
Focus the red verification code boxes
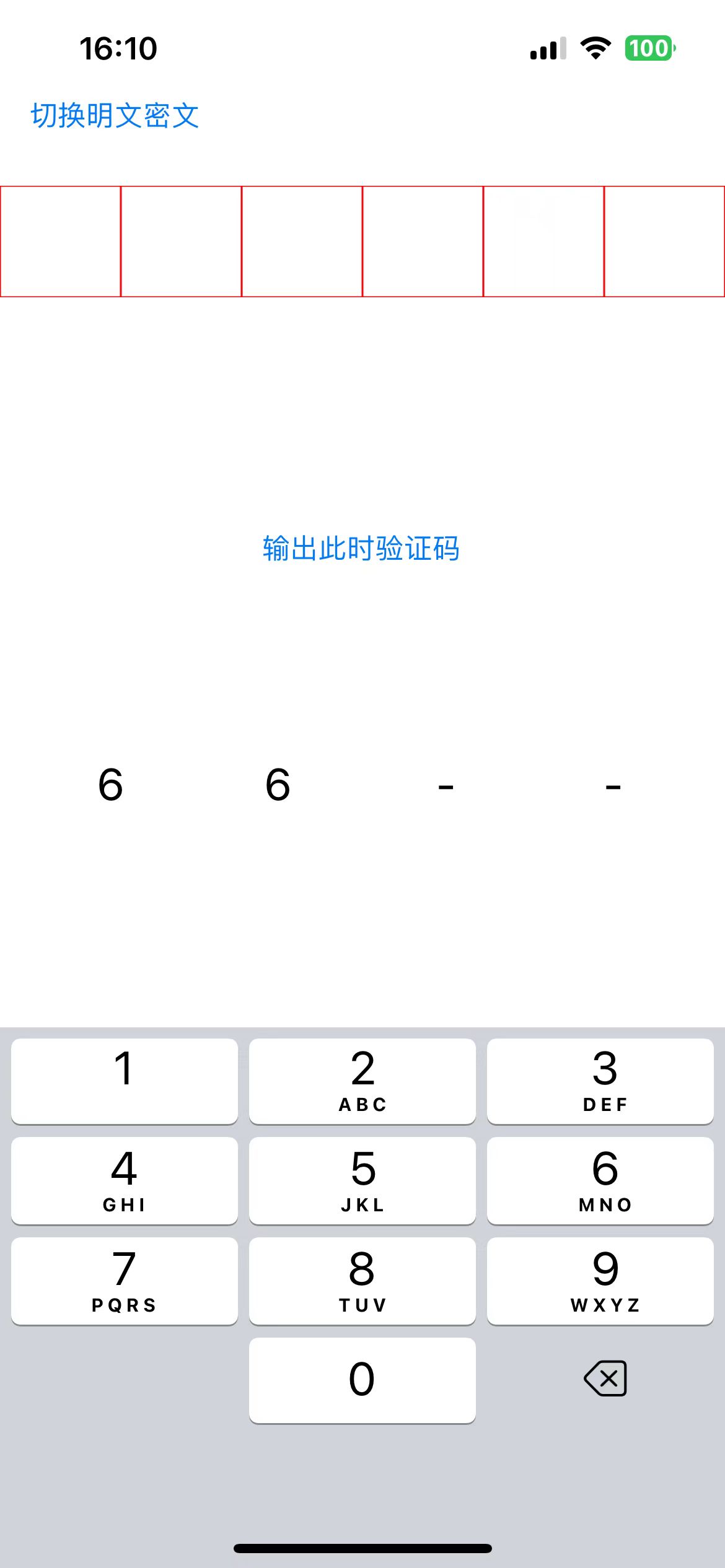pos(362,242)
